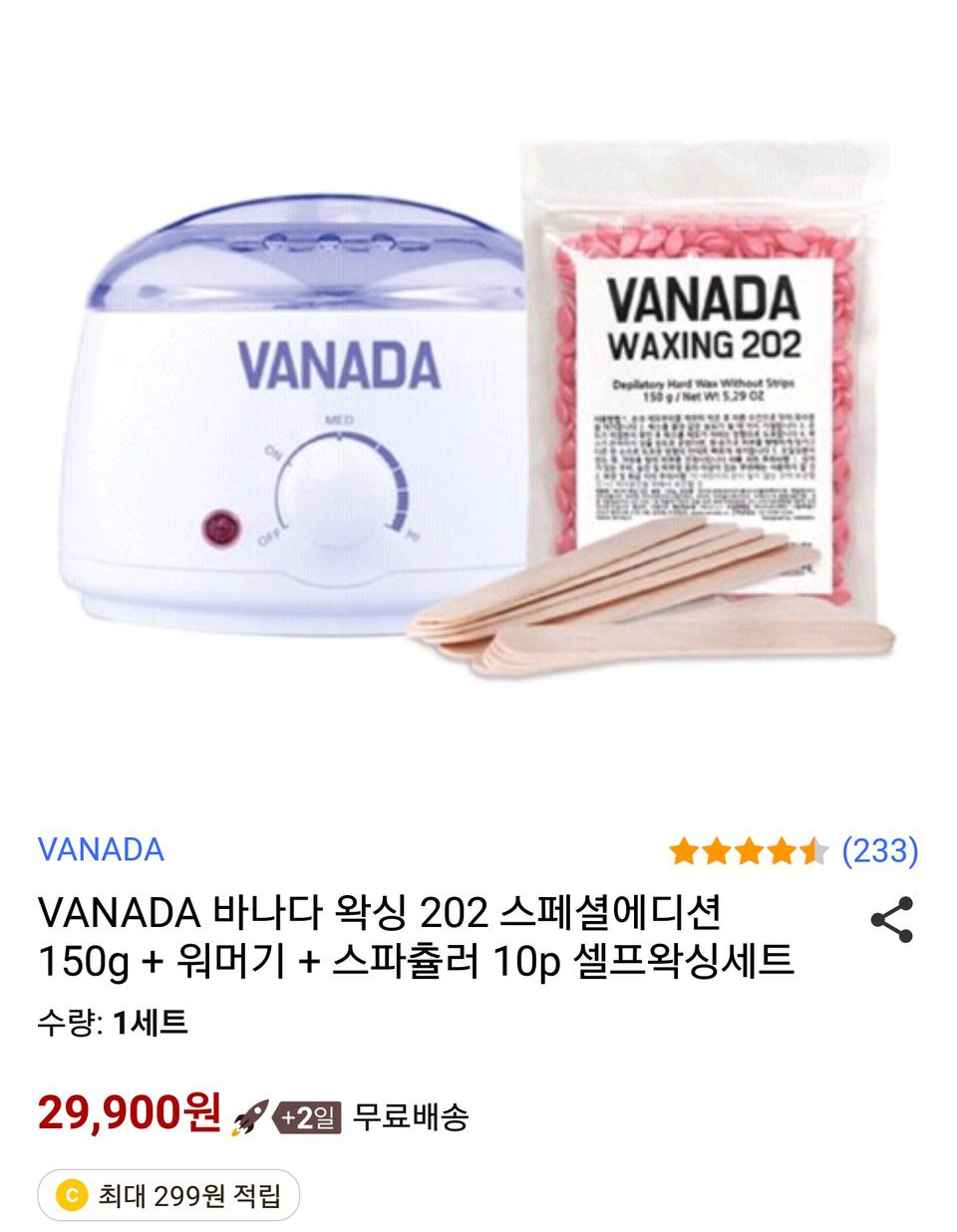The height and width of the screenshot is (1232, 957).
Task: Click the 무료배송 free shipping label
Action: tap(411, 1114)
